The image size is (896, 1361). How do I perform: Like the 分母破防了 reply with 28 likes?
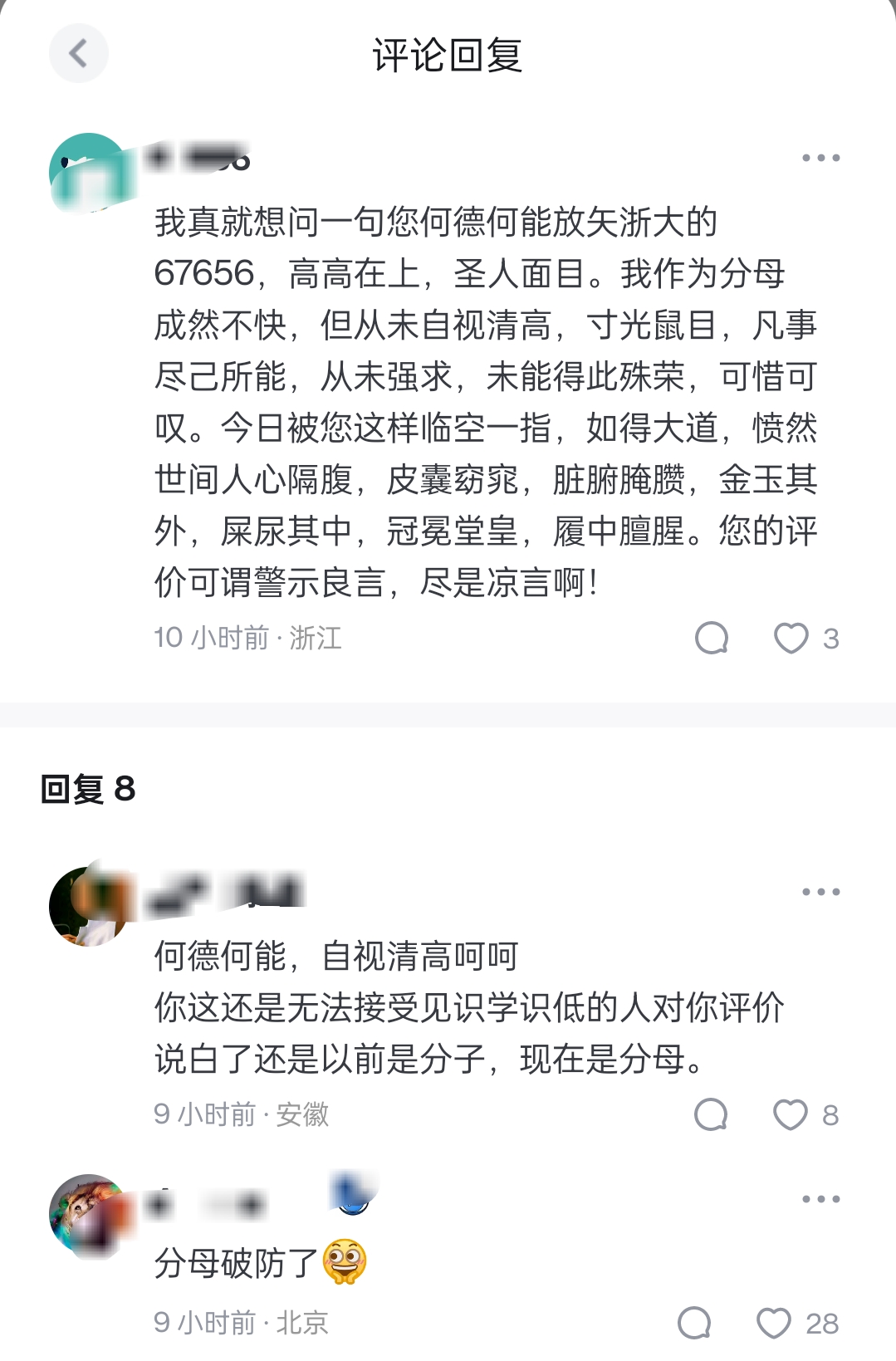pos(773,1323)
